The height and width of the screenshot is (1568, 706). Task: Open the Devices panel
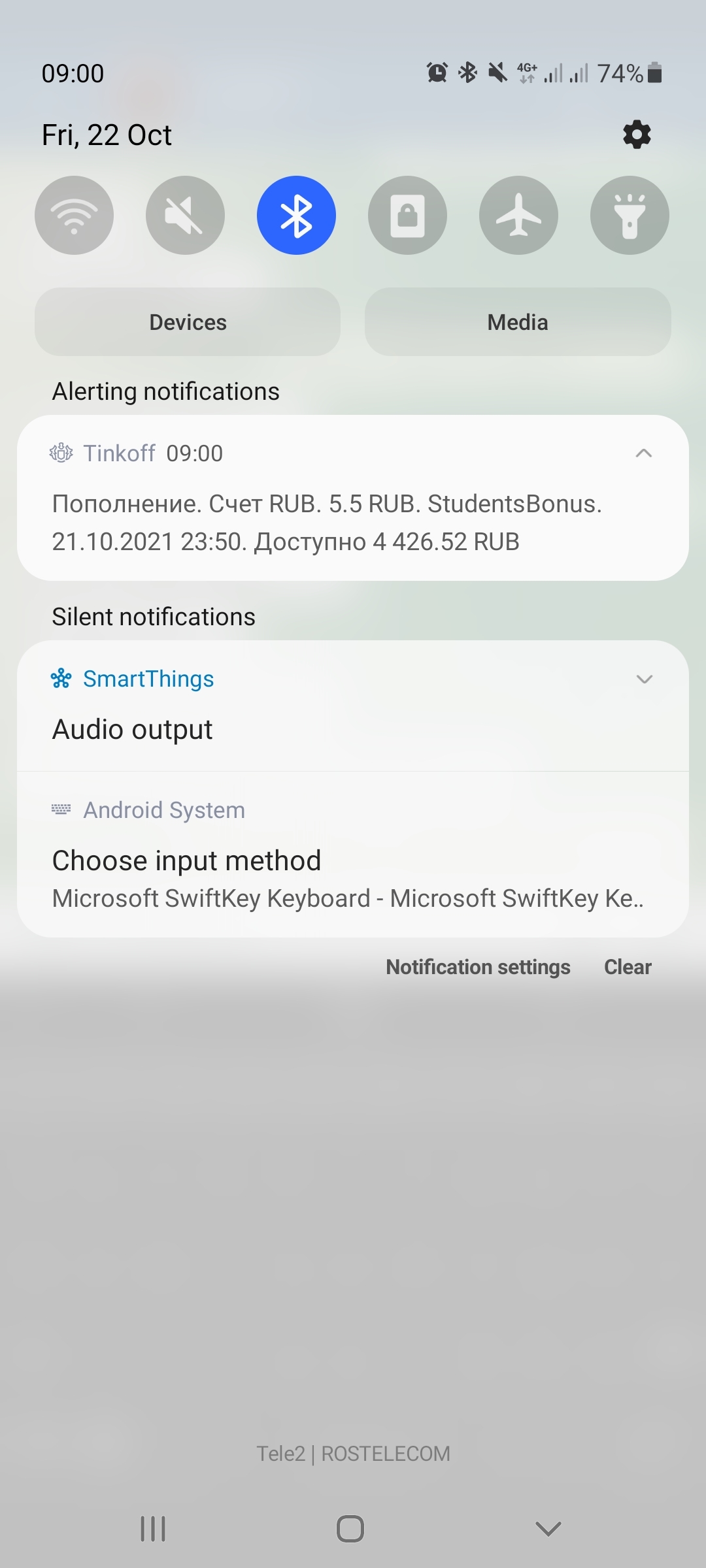click(x=188, y=322)
